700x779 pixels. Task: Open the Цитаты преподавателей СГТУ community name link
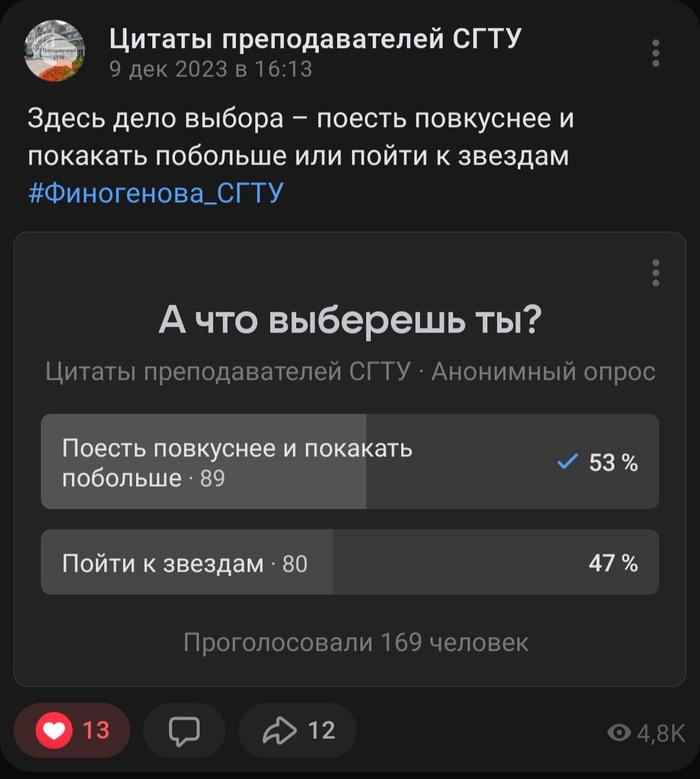pyautogui.click(x=315, y=39)
